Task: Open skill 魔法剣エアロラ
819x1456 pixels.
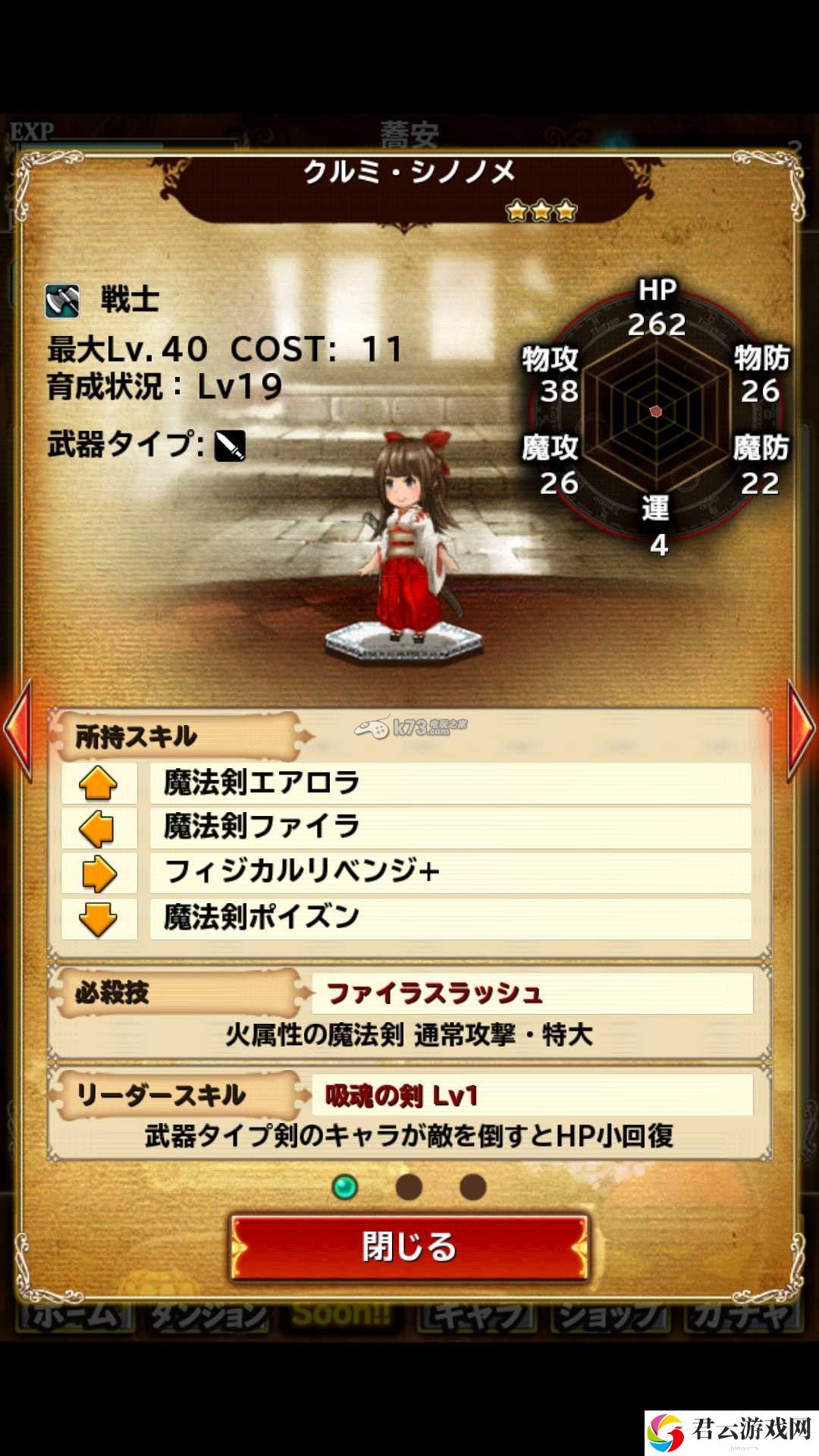Action: pyautogui.click(x=449, y=783)
